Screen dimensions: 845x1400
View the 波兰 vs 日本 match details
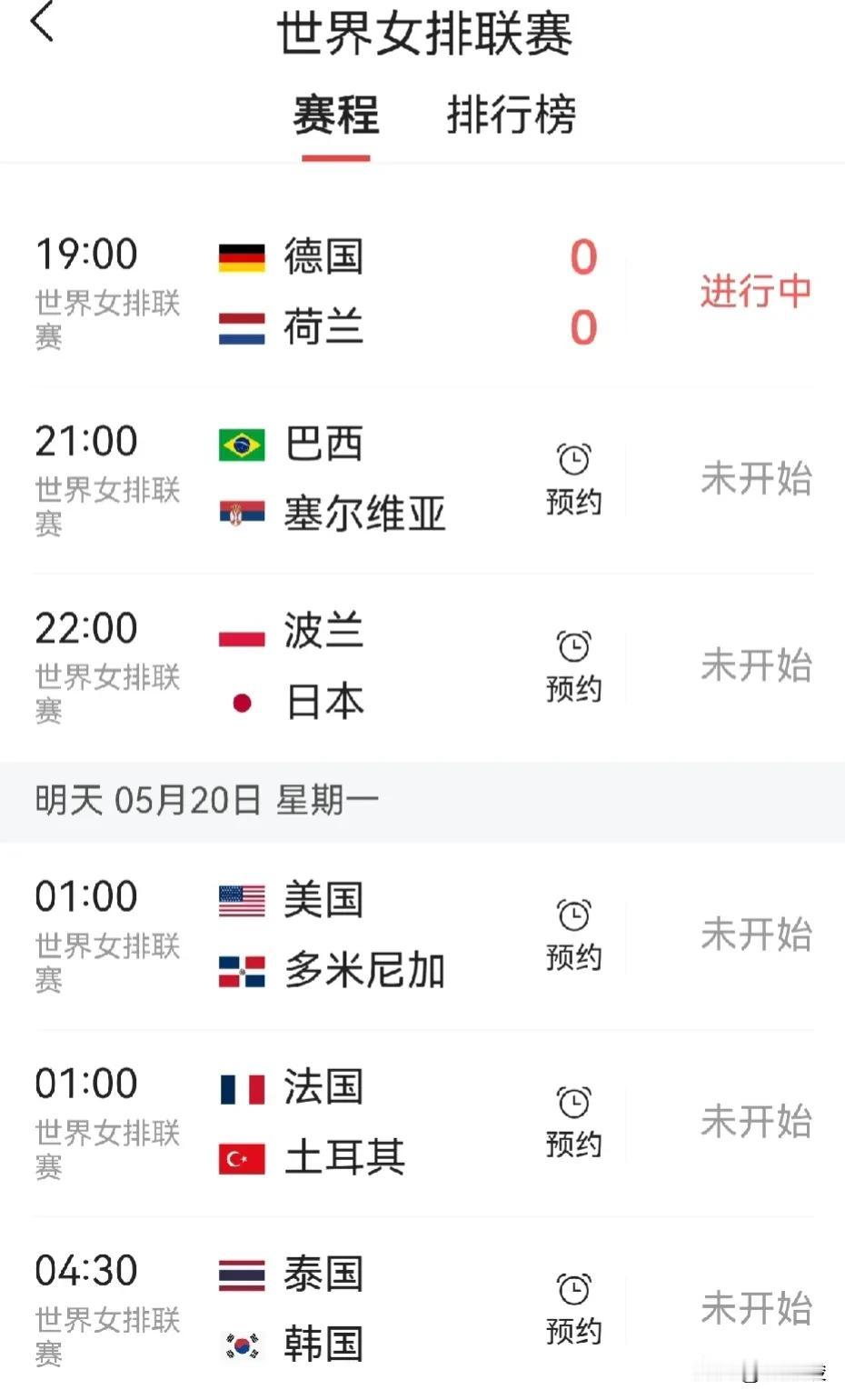[422, 667]
